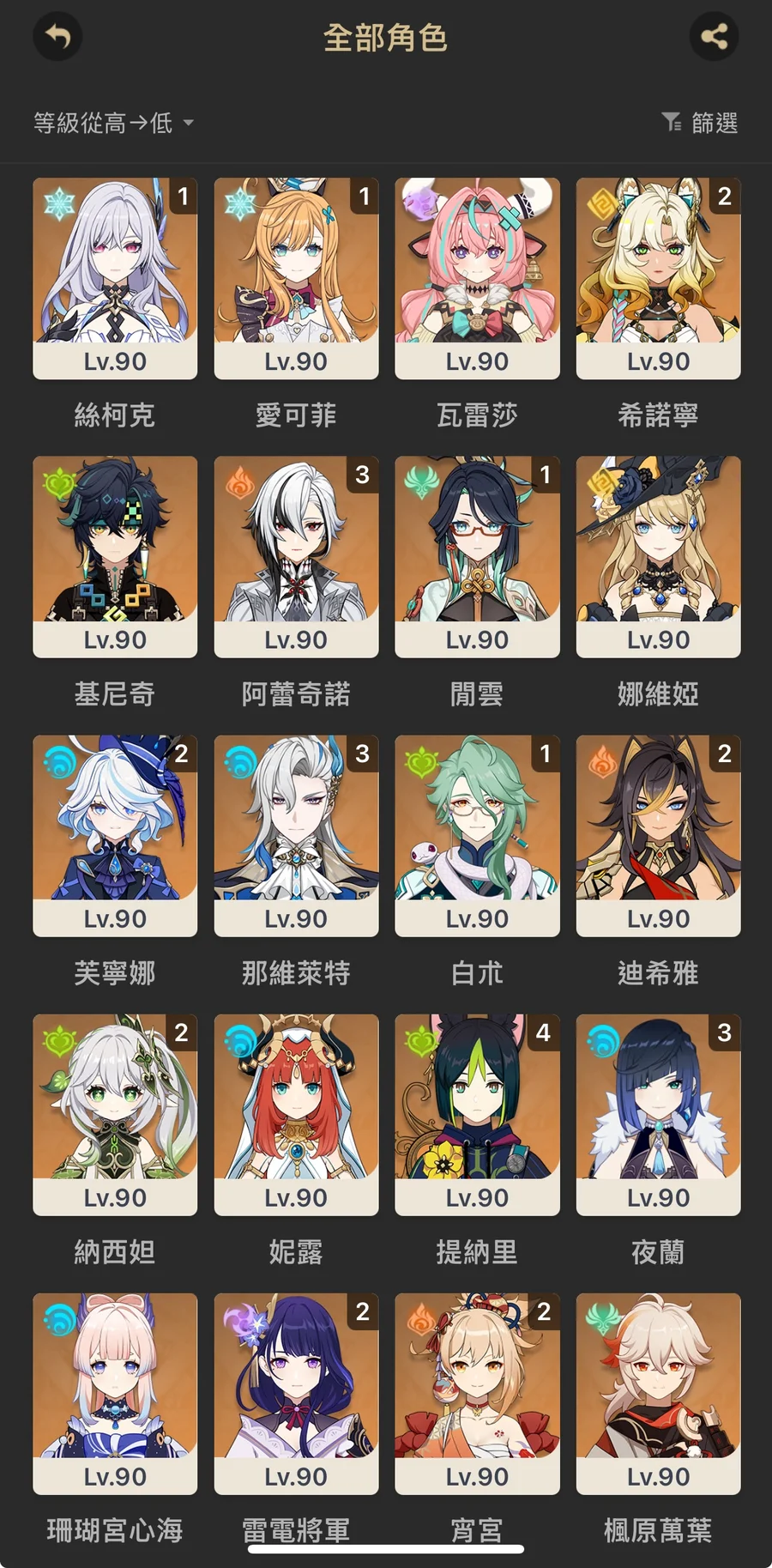Open 芙寧娜 character card

[x=115, y=835]
